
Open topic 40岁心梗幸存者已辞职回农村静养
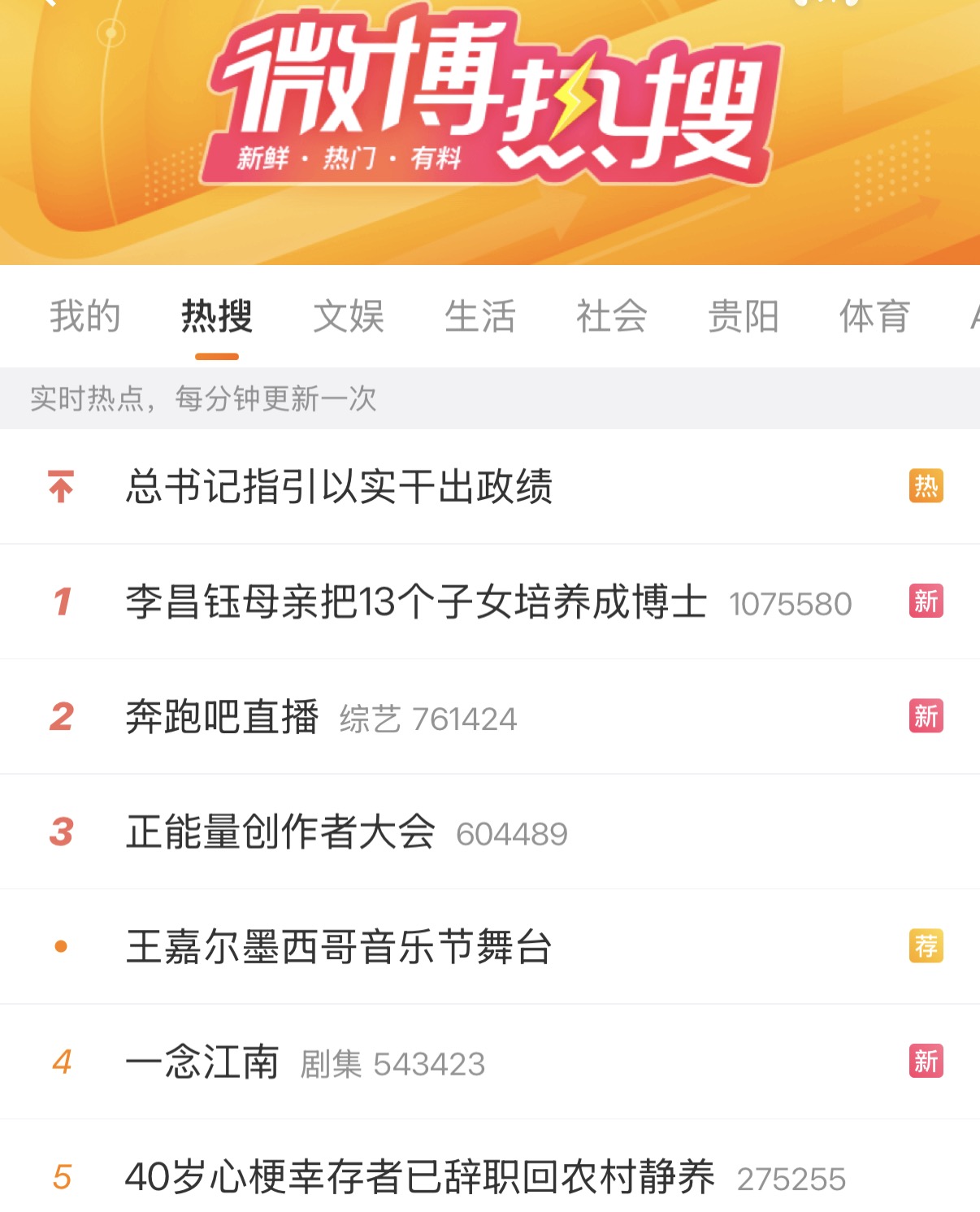pos(420,1177)
